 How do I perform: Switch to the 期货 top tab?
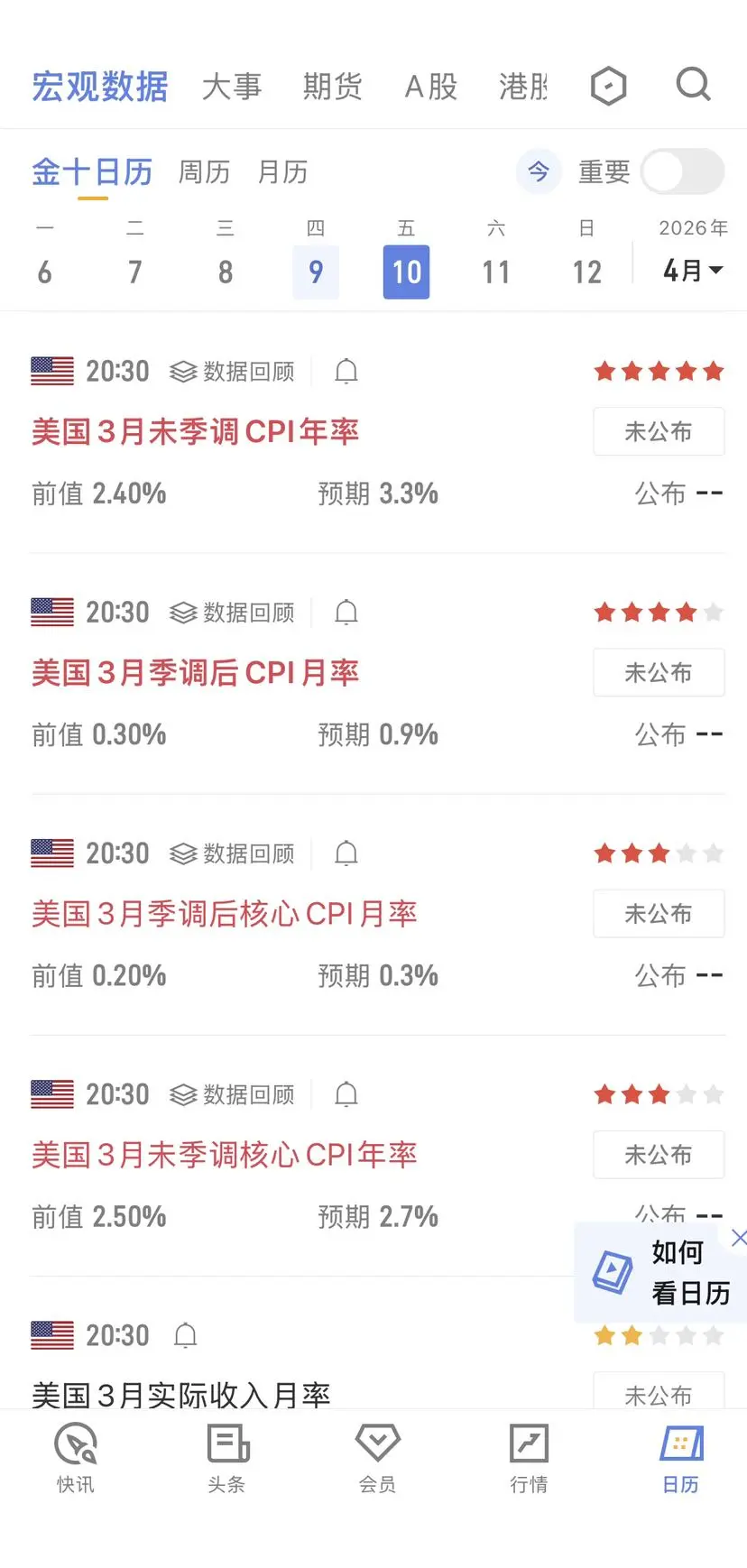[x=333, y=87]
